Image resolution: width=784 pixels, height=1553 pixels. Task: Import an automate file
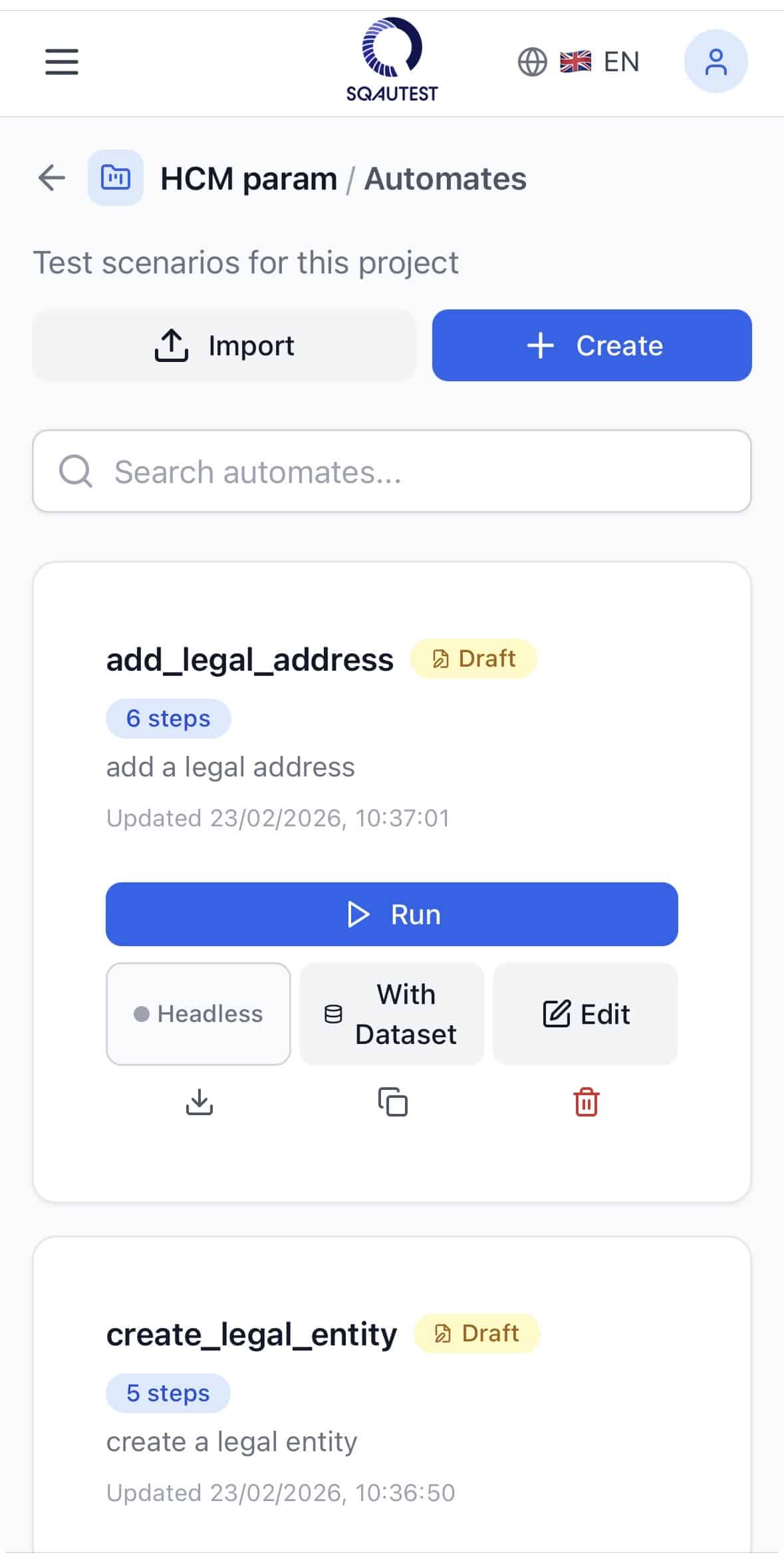point(224,345)
